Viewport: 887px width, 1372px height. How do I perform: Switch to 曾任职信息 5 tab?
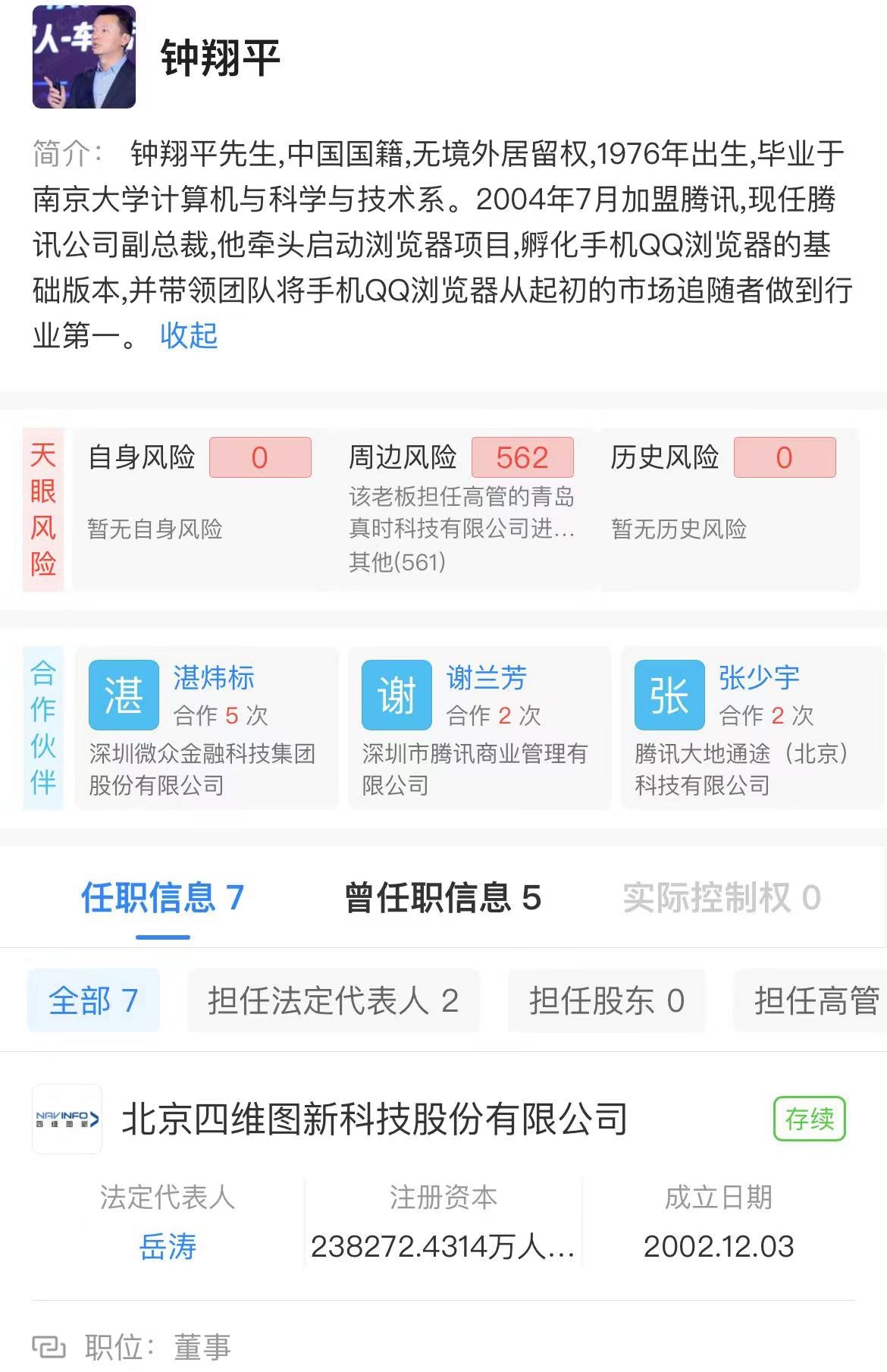pyautogui.click(x=443, y=898)
